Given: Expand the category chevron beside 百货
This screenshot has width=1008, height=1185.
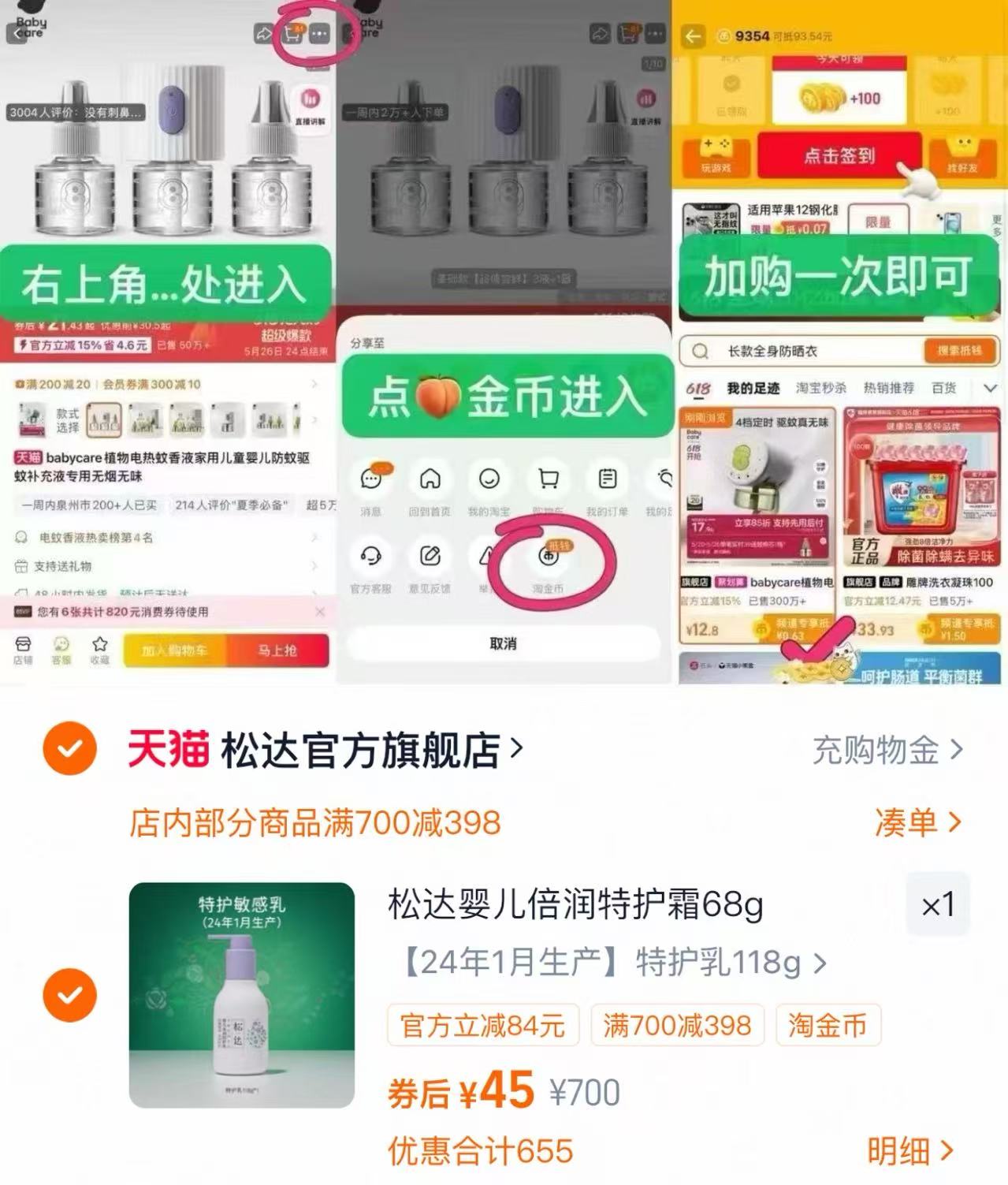Looking at the screenshot, I should (x=990, y=386).
